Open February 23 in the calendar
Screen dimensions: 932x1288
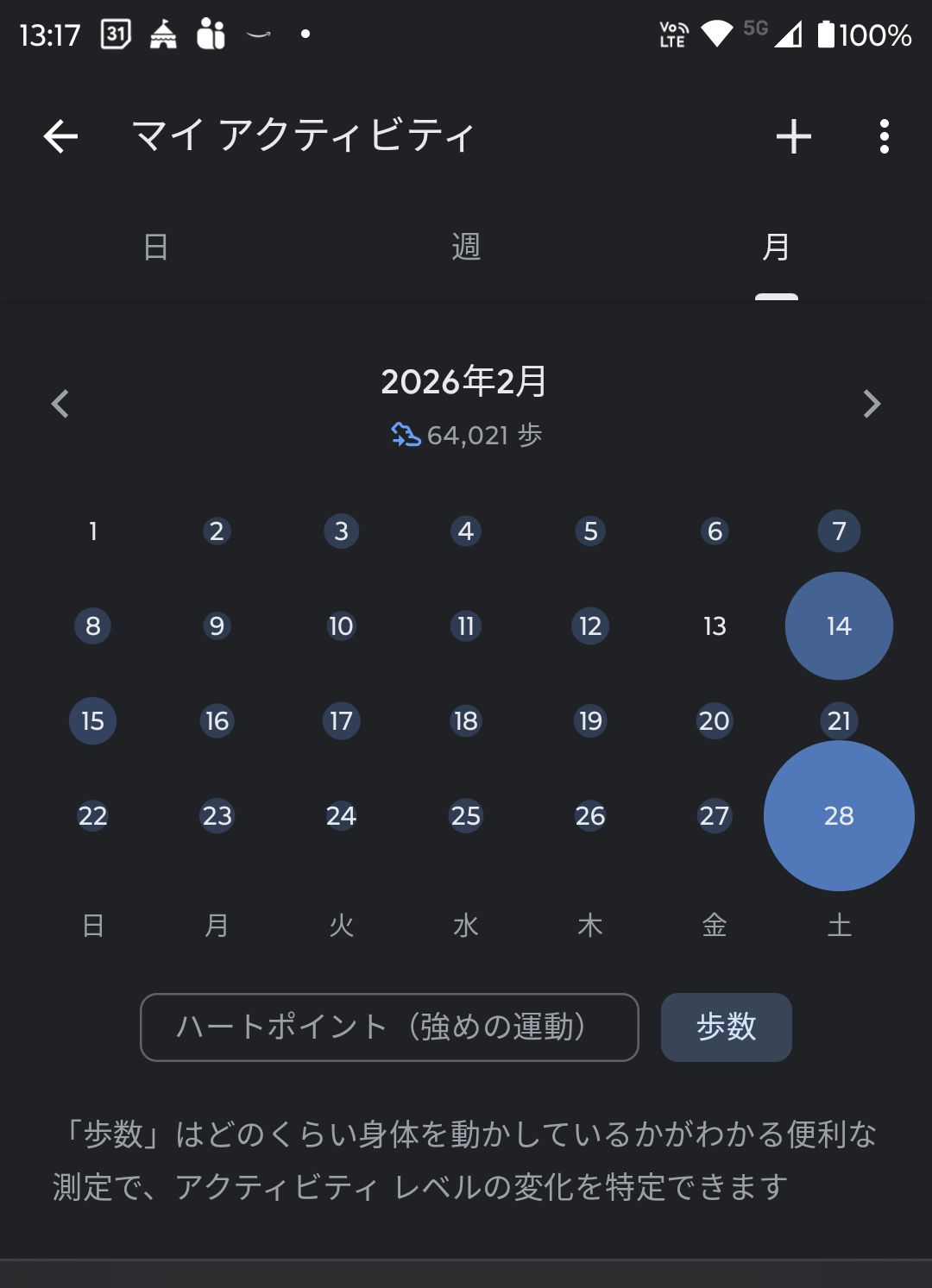tap(217, 815)
